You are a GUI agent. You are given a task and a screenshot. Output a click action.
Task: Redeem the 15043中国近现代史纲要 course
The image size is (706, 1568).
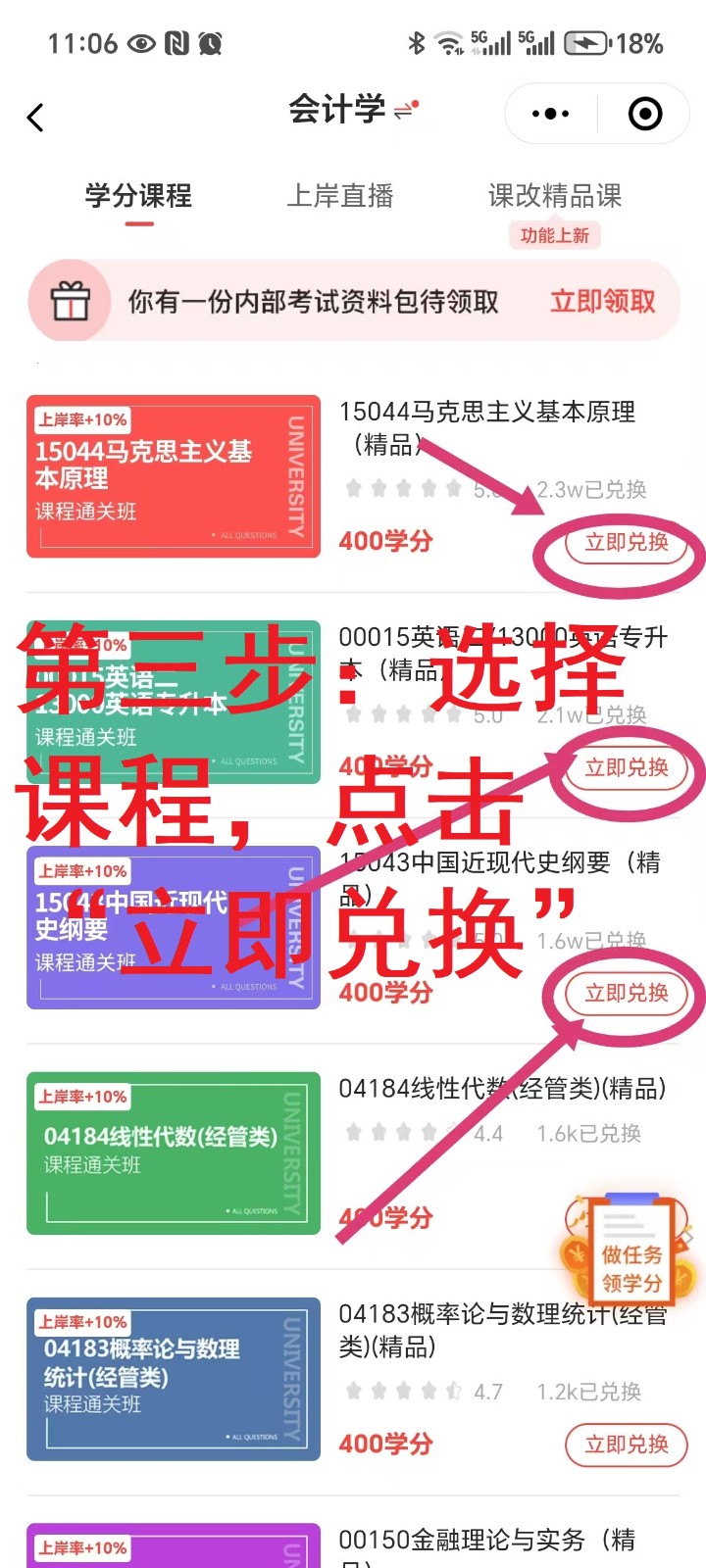click(x=627, y=993)
